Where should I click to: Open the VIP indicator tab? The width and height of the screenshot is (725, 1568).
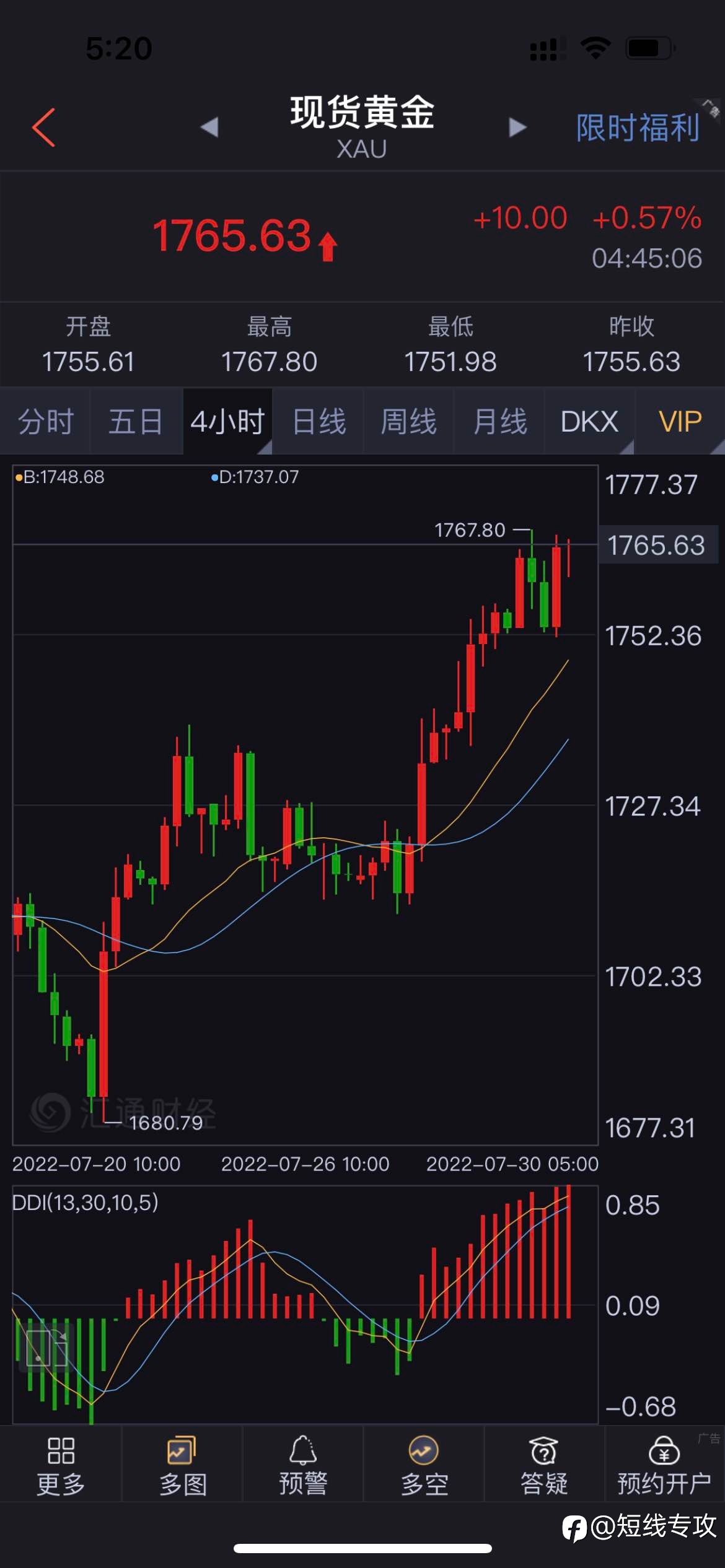point(680,422)
